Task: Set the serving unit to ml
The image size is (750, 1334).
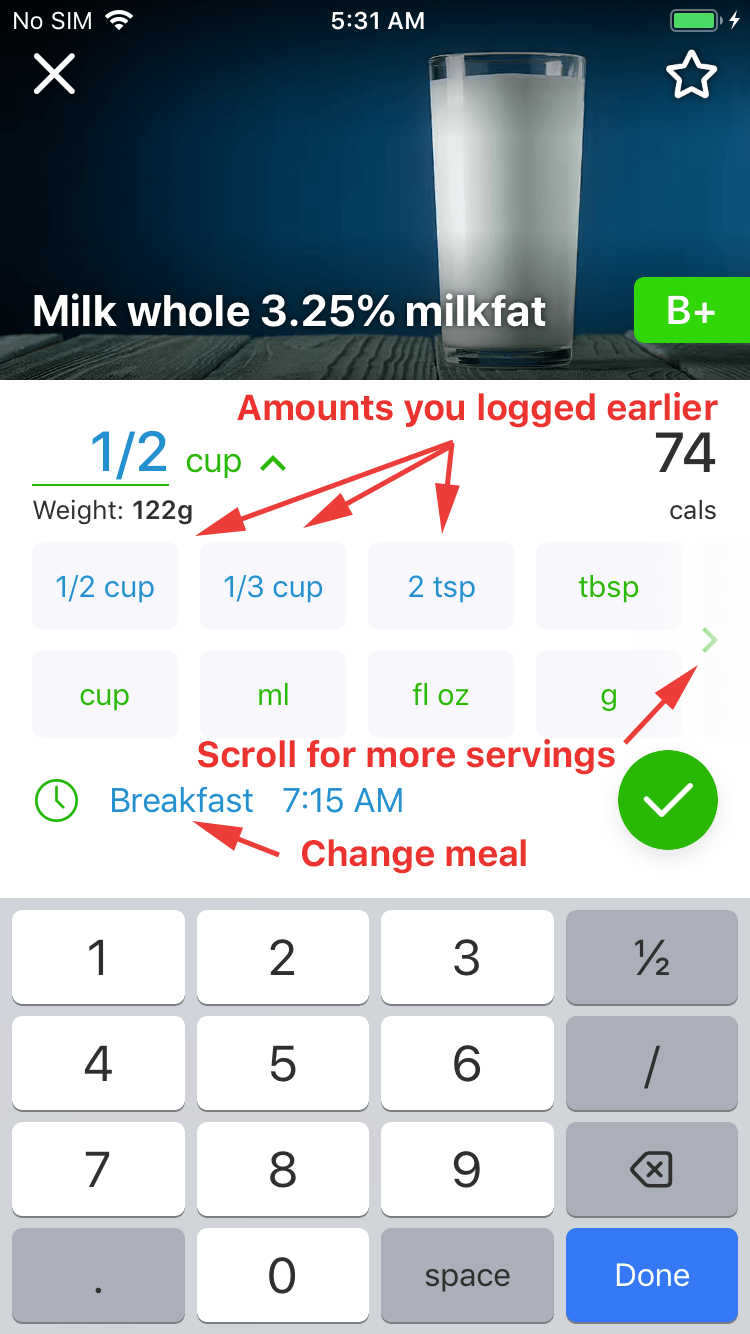Action: click(273, 695)
